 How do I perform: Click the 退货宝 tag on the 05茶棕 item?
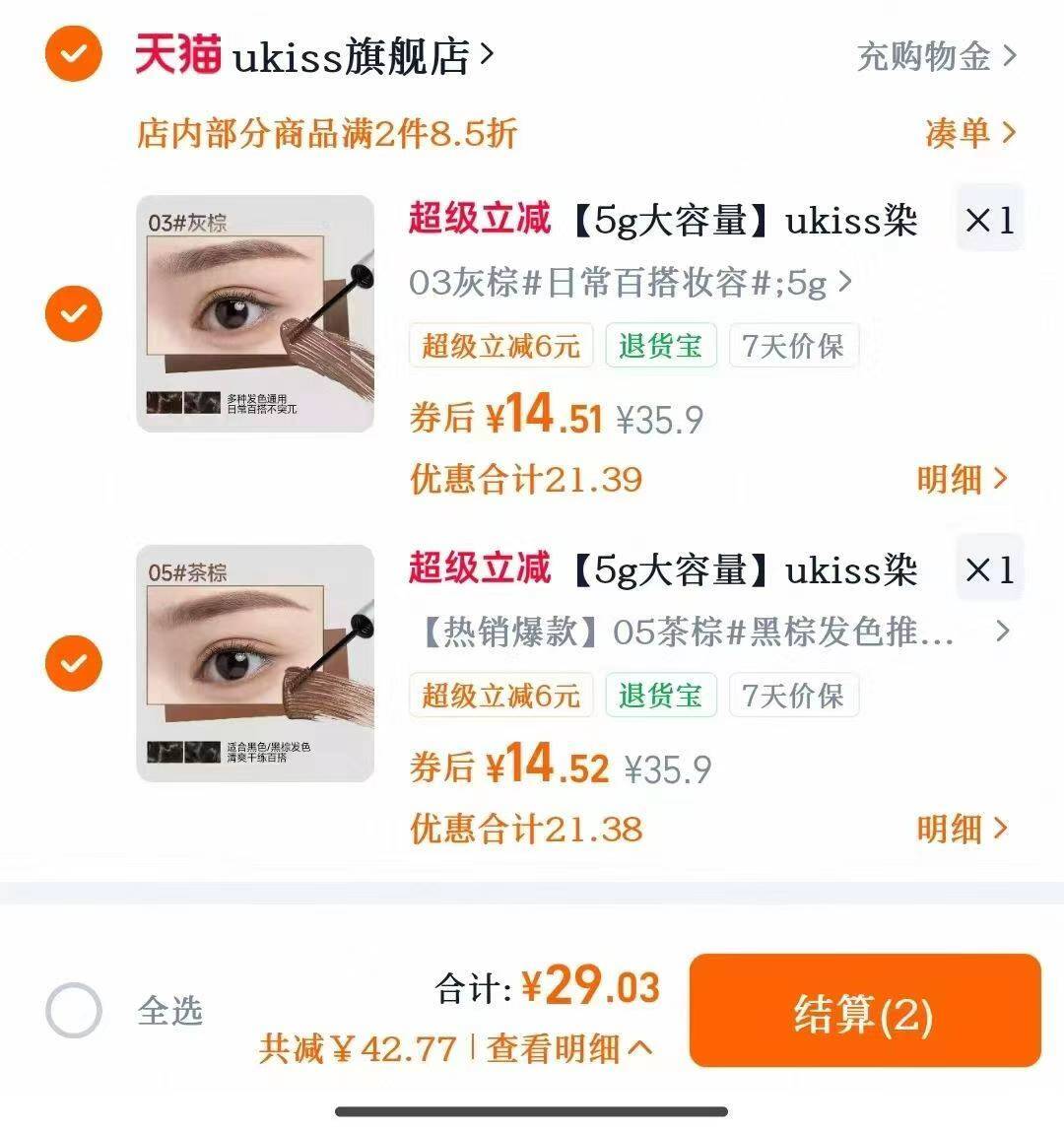(660, 696)
